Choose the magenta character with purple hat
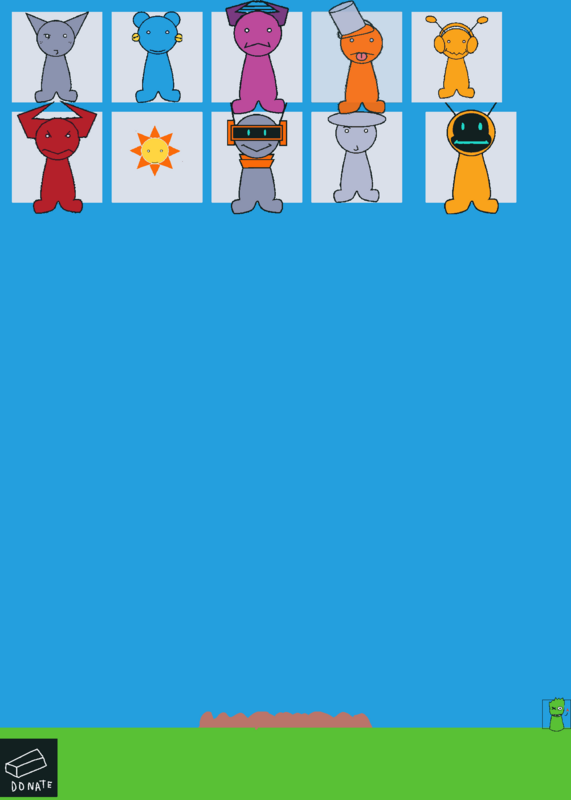Screen dimensions: 571x800 coord(257,57)
